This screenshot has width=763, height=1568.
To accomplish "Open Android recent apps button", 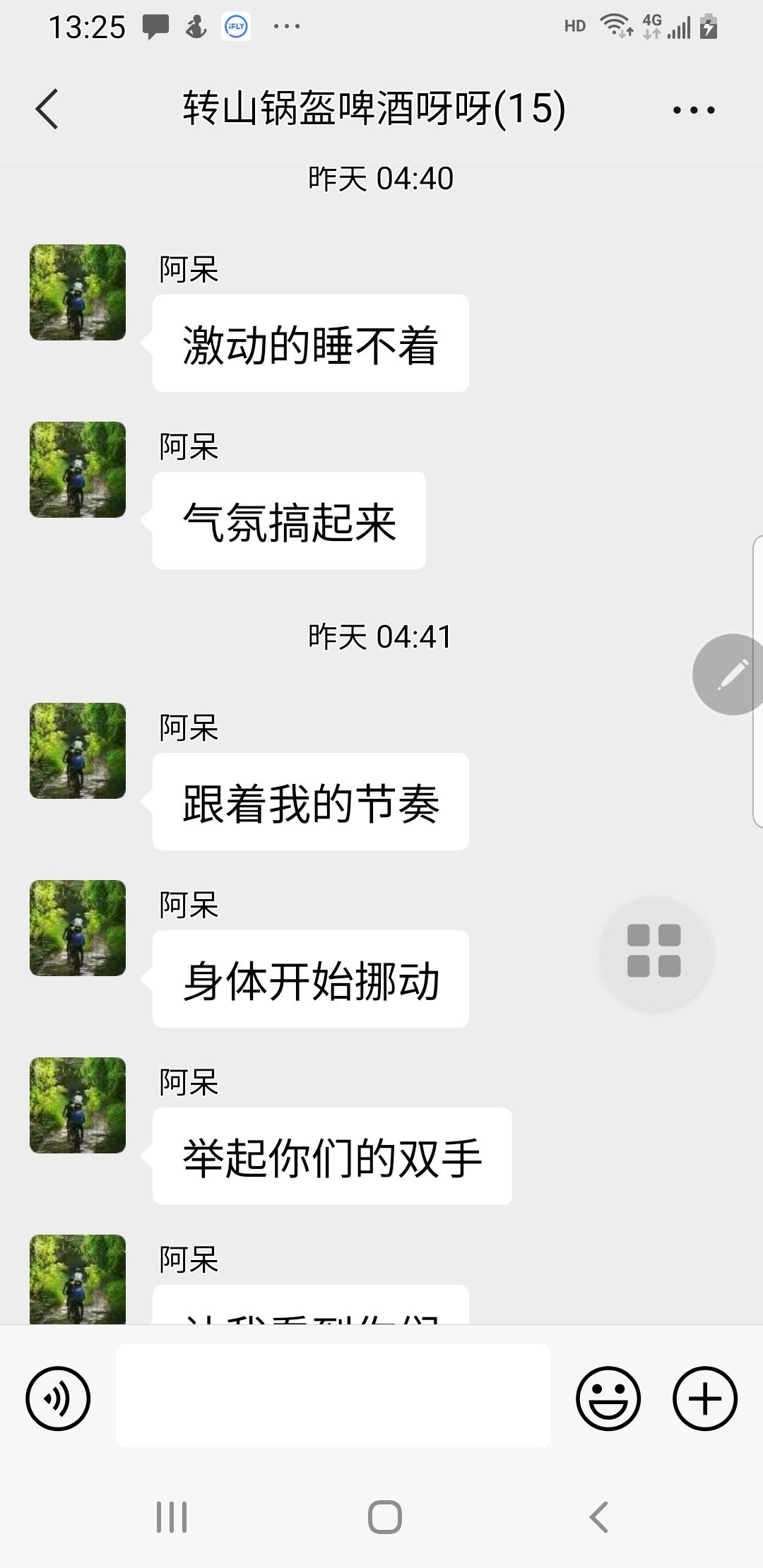I will click(172, 1514).
